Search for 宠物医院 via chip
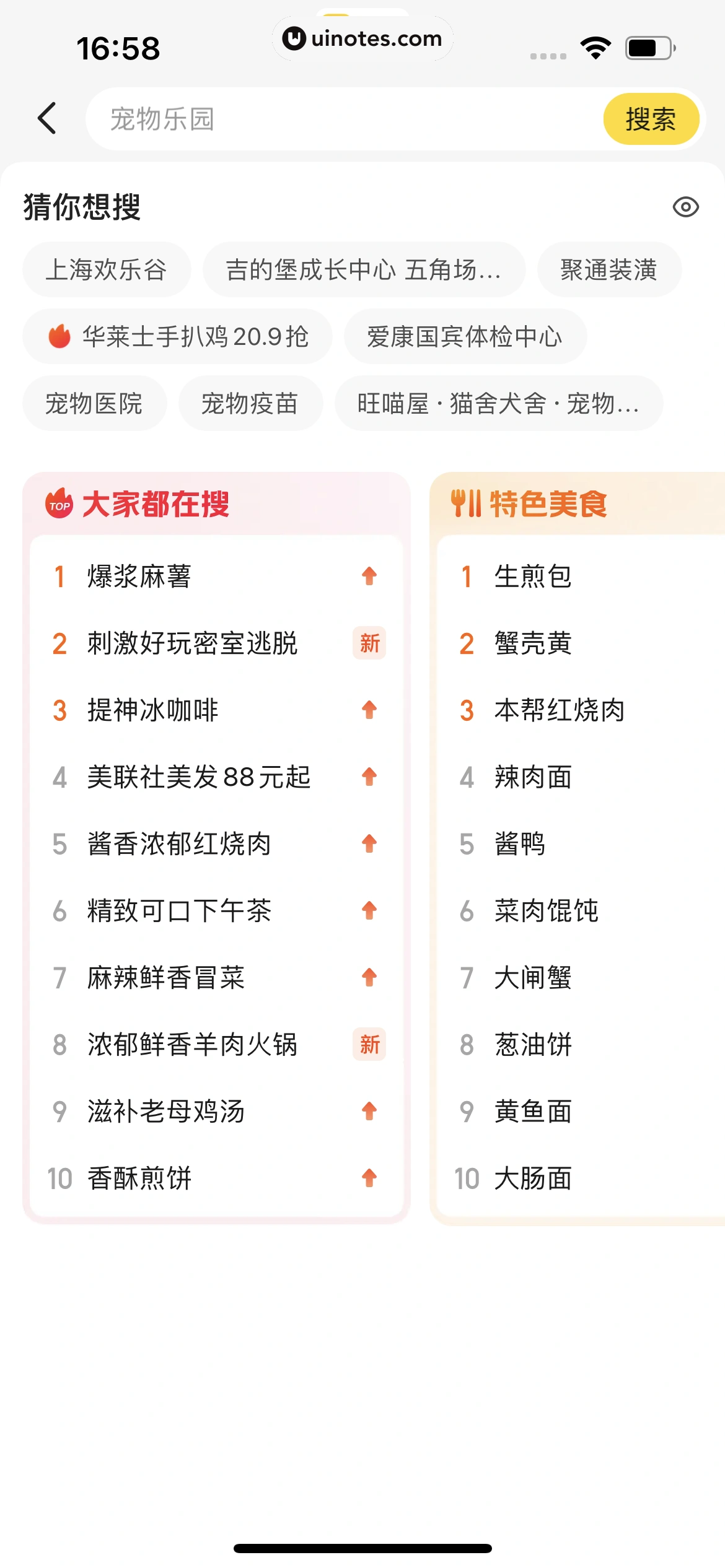The height and width of the screenshot is (1568, 725). click(x=94, y=403)
